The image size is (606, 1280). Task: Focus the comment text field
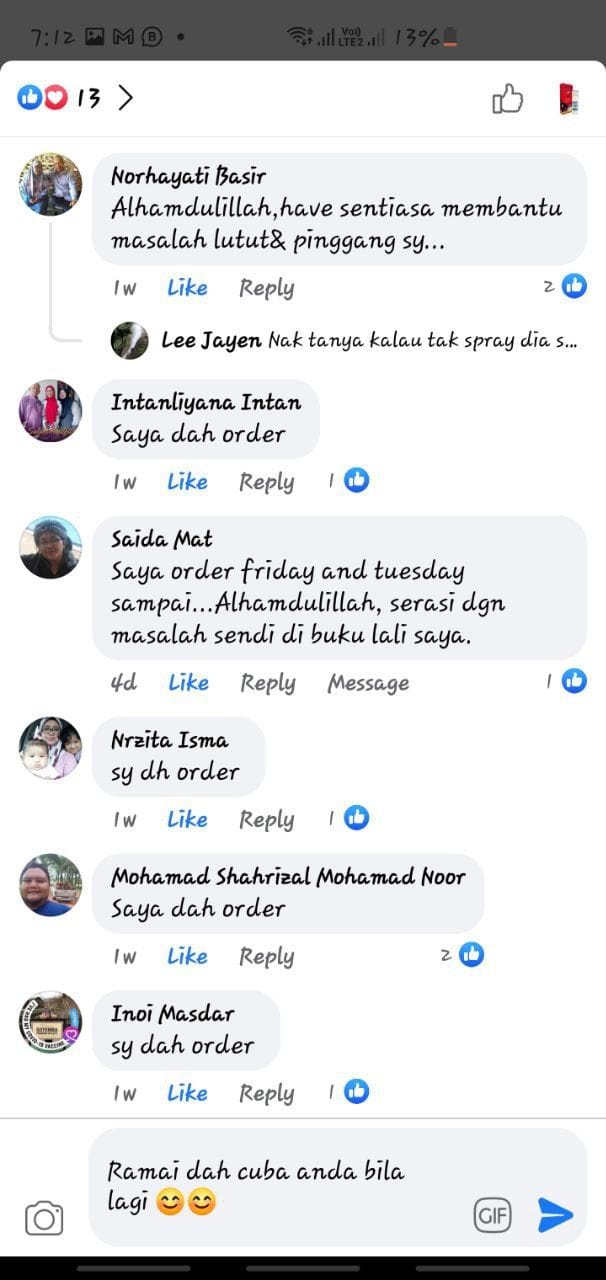click(x=280, y=1185)
